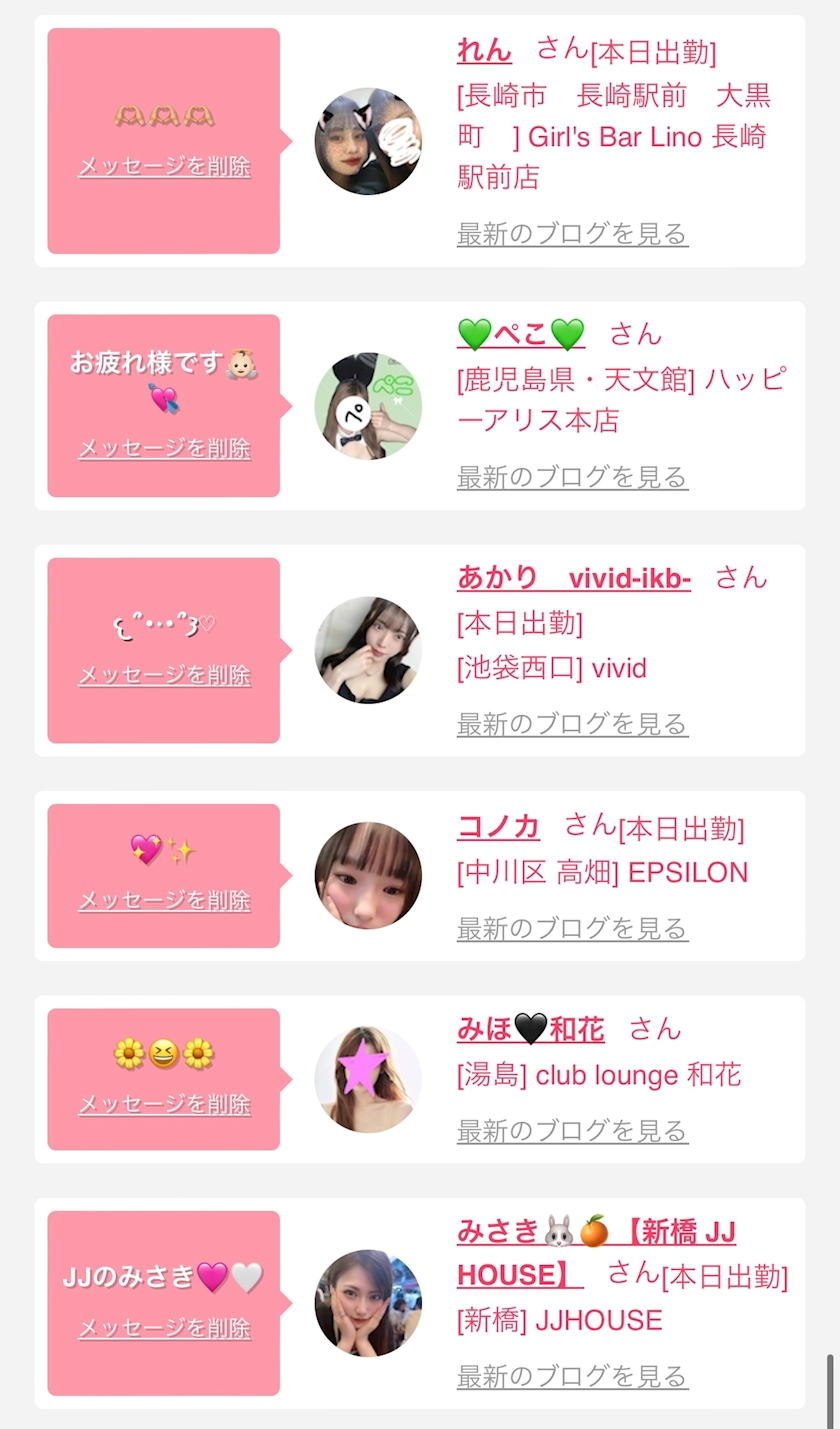View コノカ's latest blog
This screenshot has width=840, height=1429.
[x=572, y=928]
